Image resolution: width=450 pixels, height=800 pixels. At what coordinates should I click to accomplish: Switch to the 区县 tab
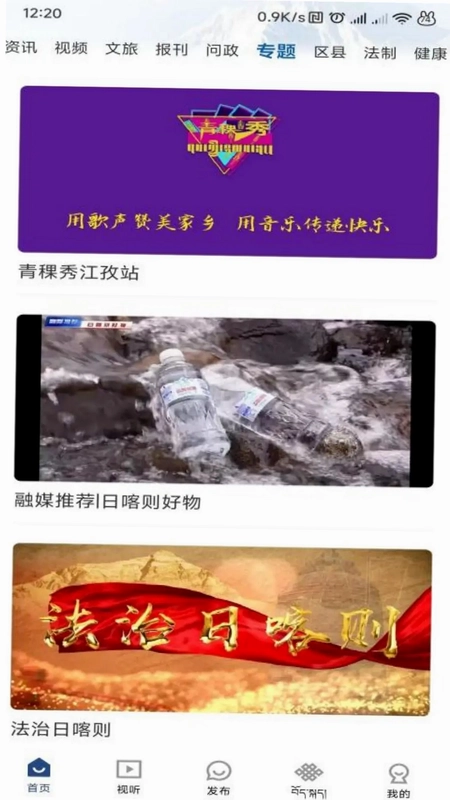click(x=330, y=52)
